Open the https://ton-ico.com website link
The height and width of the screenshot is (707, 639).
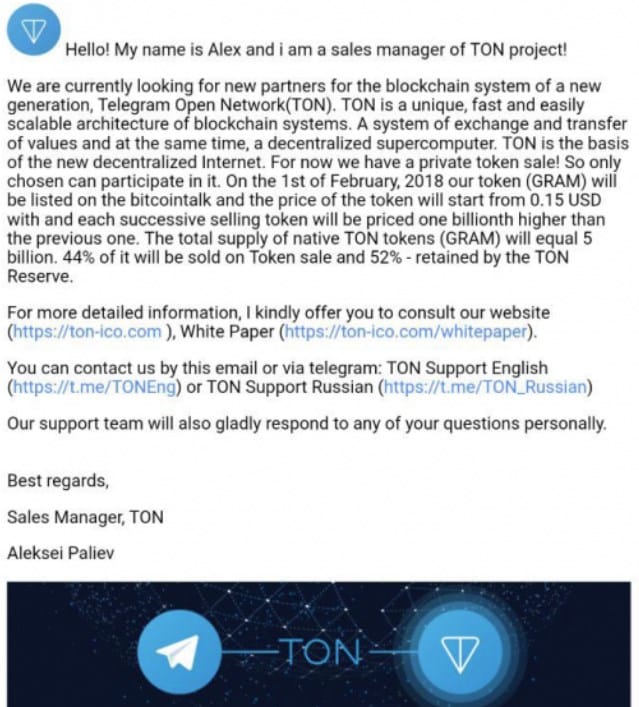click(86, 332)
